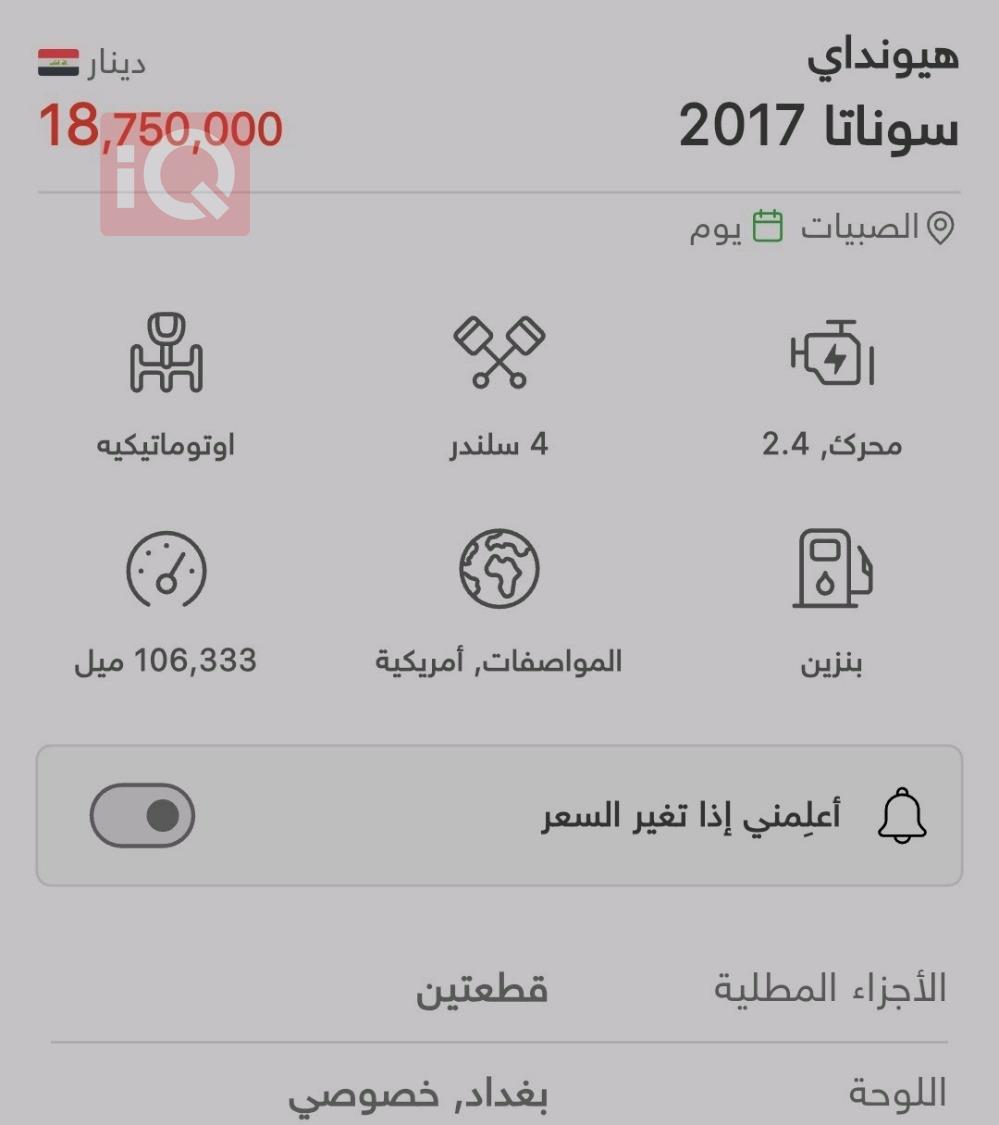Image resolution: width=999 pixels, height=1125 pixels.
Task: Tap the price 18,750,000
Action: (162, 126)
